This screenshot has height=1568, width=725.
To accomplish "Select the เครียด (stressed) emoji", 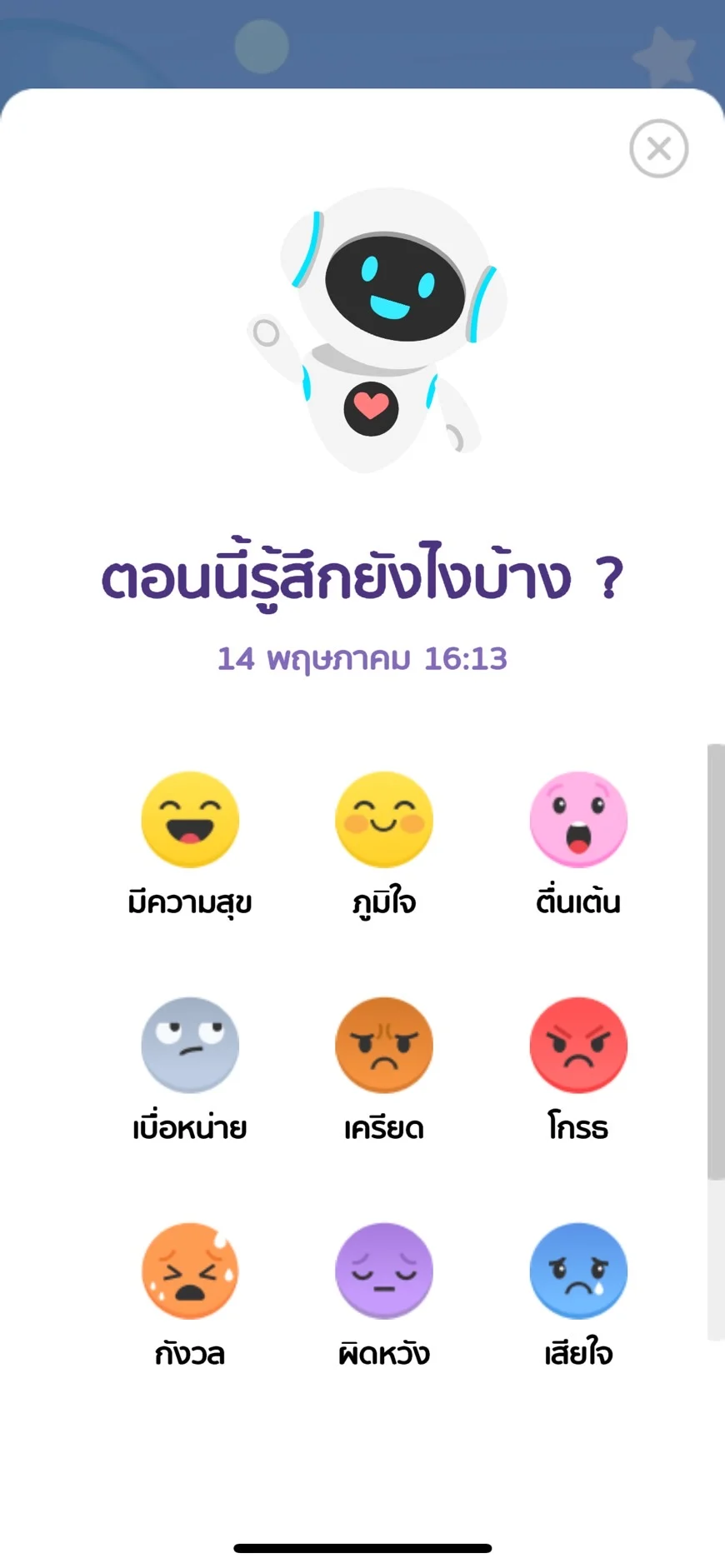I will click(x=384, y=1046).
